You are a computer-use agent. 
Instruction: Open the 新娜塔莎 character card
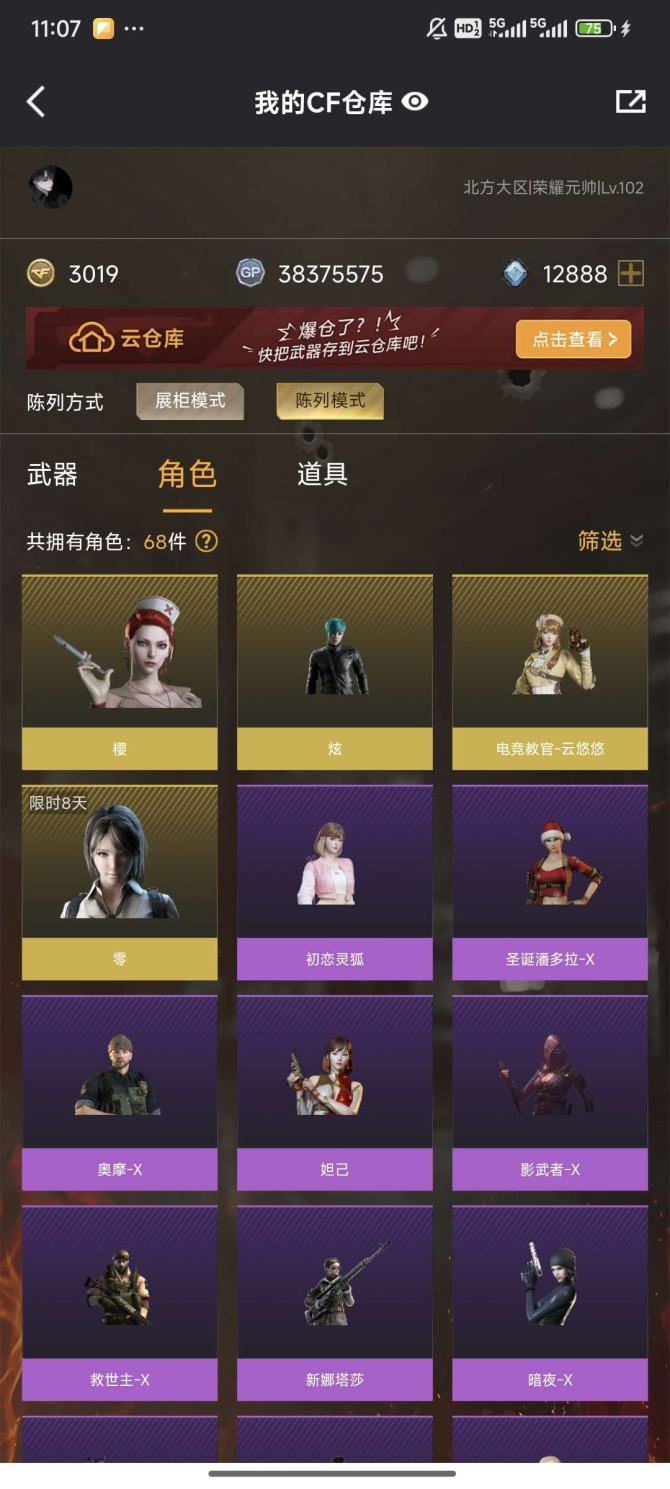(335, 1303)
